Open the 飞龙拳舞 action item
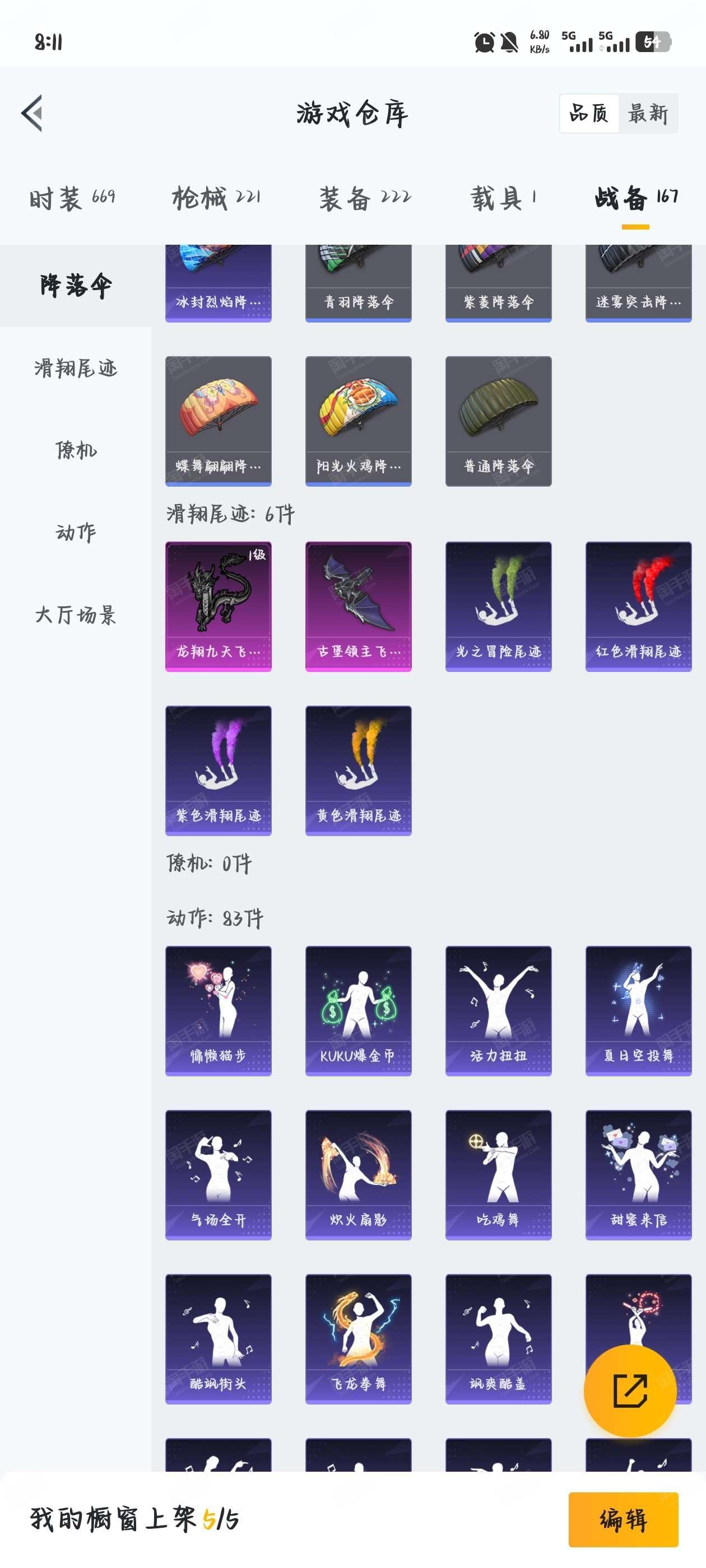This screenshot has height=1568, width=706. pos(358,1339)
